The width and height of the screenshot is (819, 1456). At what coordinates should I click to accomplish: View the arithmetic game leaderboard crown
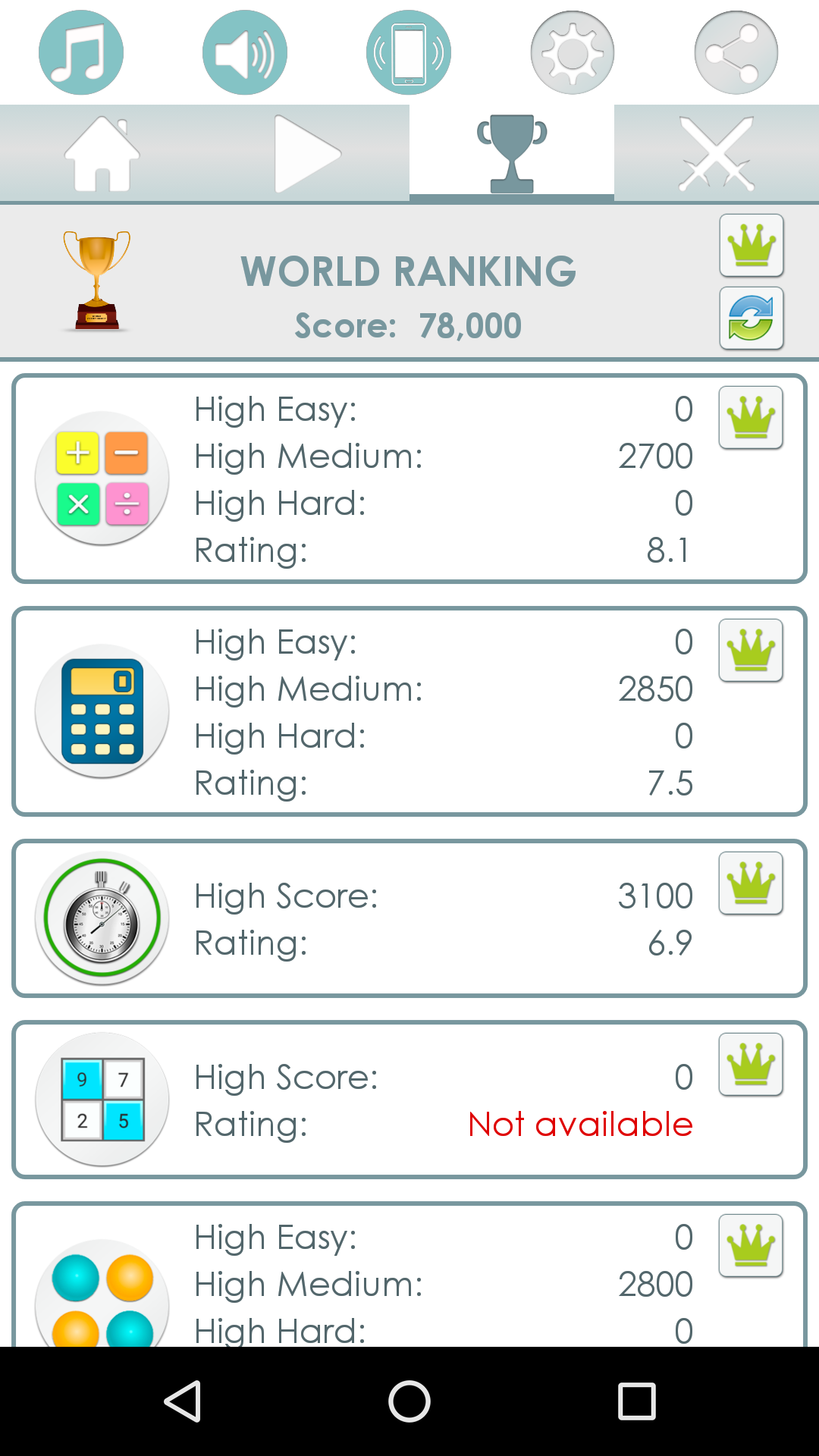coord(751,418)
